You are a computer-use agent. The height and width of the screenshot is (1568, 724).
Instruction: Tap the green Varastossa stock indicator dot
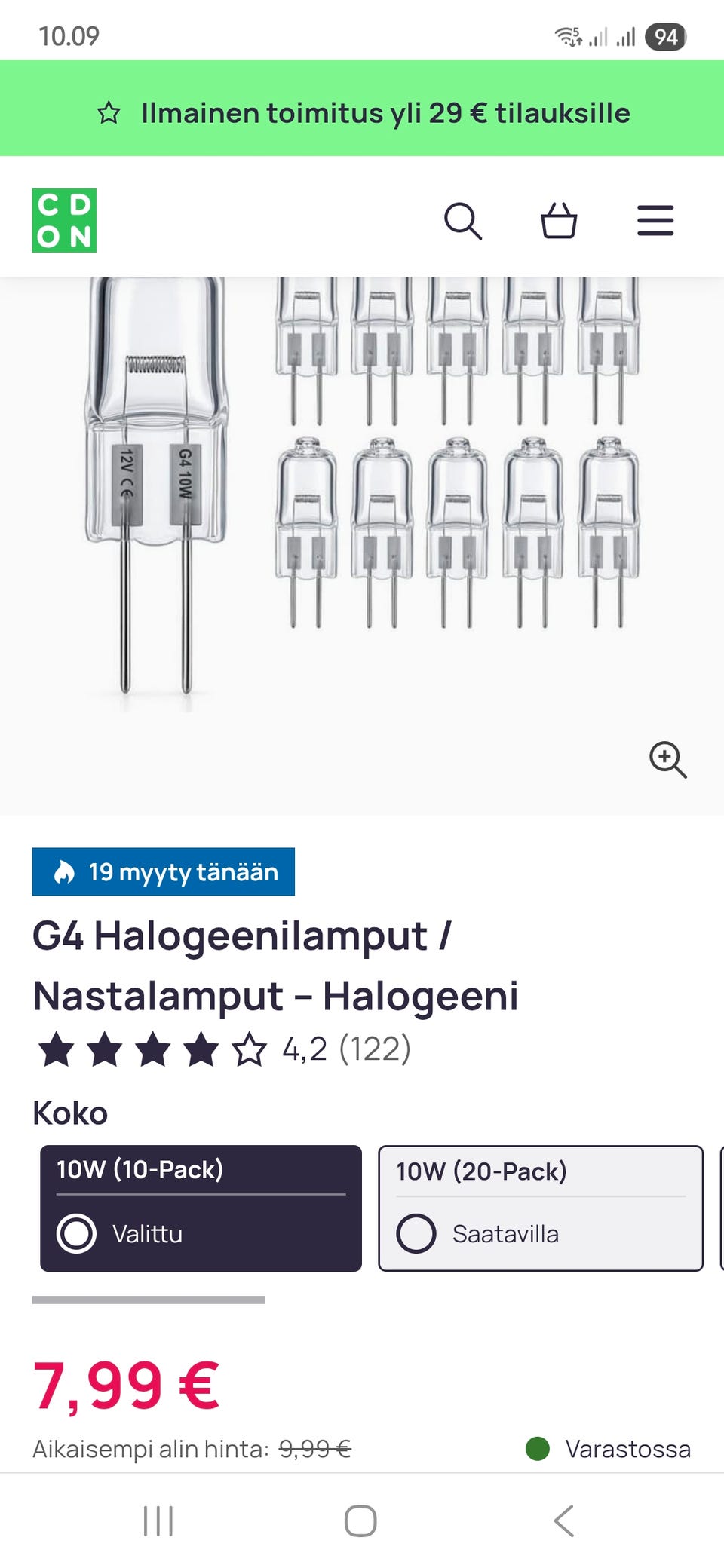(538, 1448)
